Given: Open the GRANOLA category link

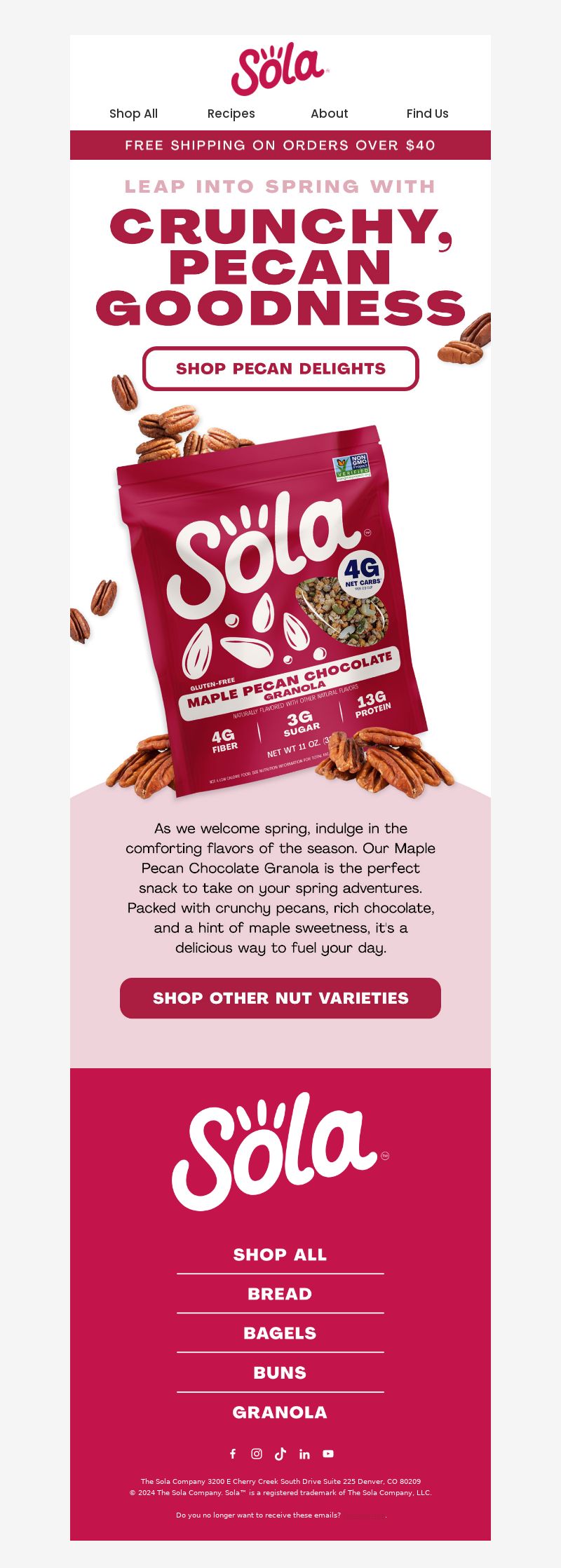Looking at the screenshot, I should [280, 1412].
